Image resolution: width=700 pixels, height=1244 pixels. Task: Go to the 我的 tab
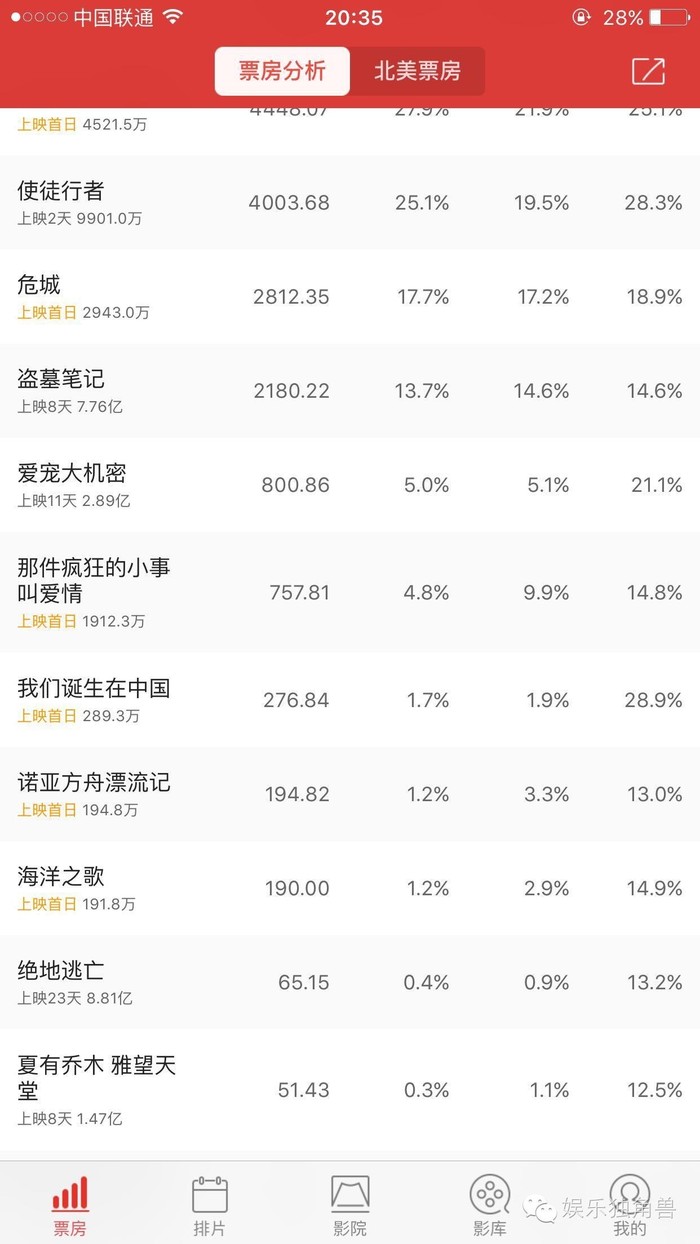(630, 1205)
